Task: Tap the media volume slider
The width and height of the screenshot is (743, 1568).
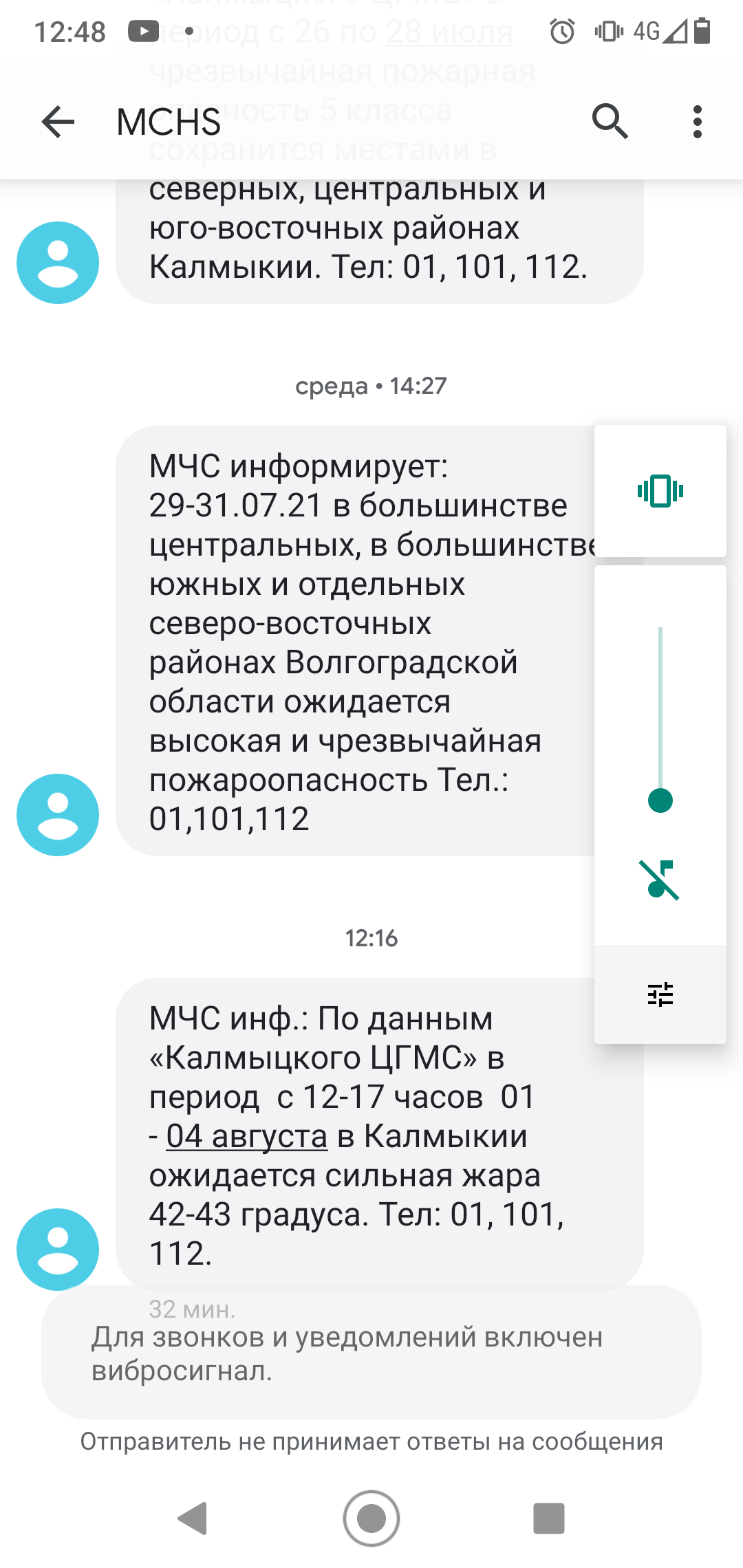Action: coord(660,715)
